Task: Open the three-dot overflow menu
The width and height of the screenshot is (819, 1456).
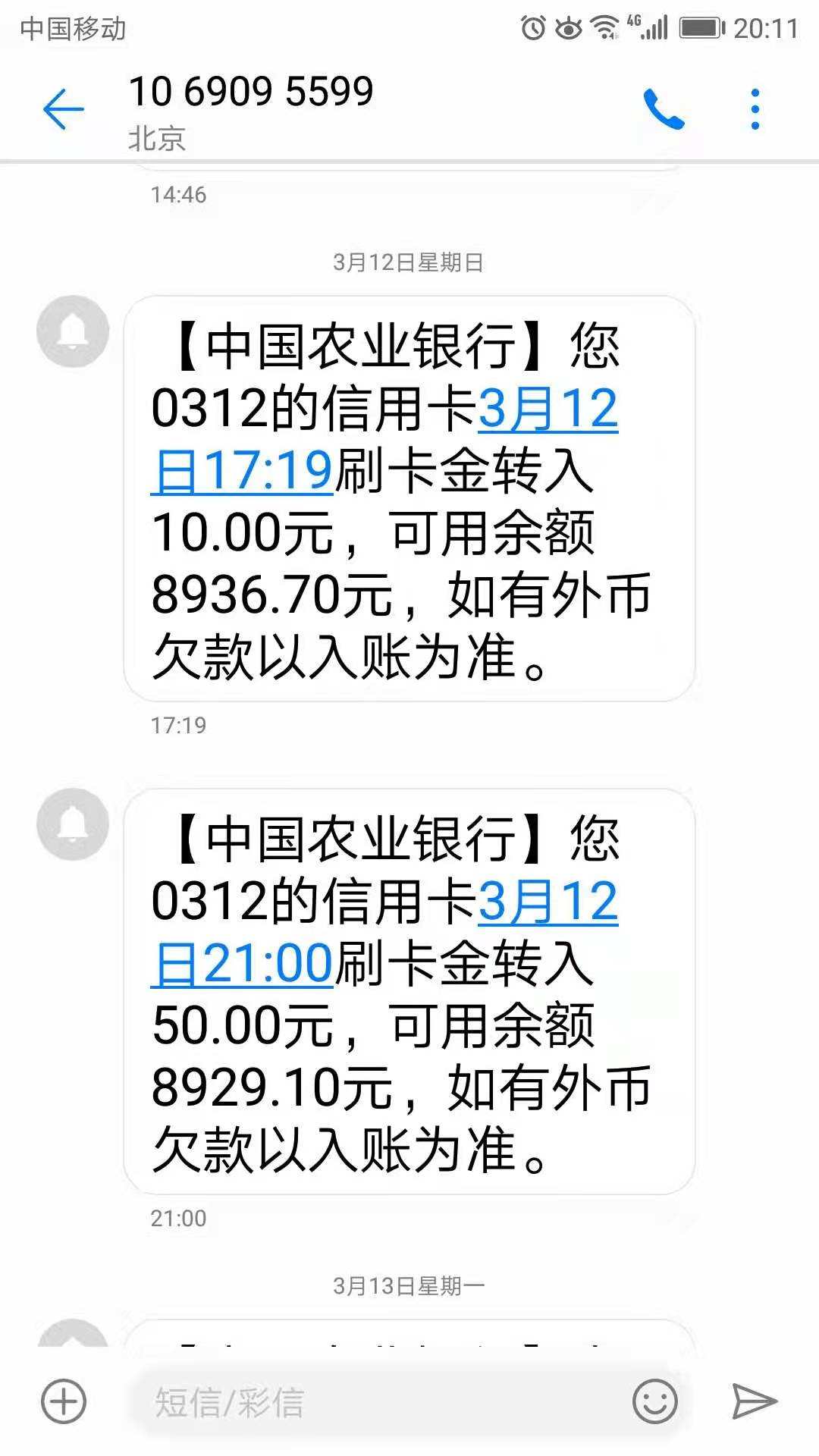Action: click(x=755, y=109)
